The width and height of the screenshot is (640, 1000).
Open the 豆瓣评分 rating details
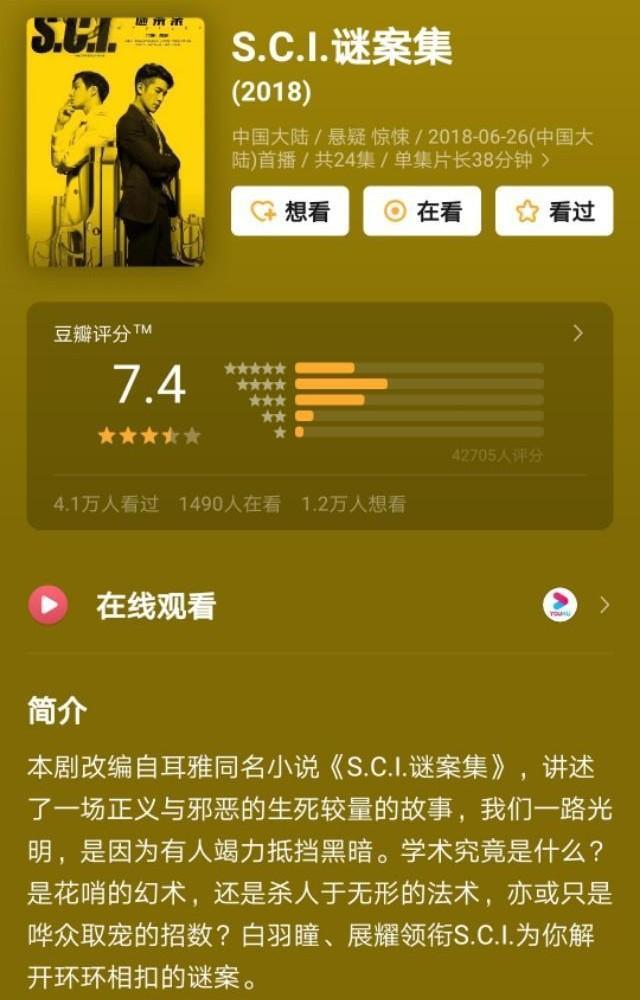577,334
